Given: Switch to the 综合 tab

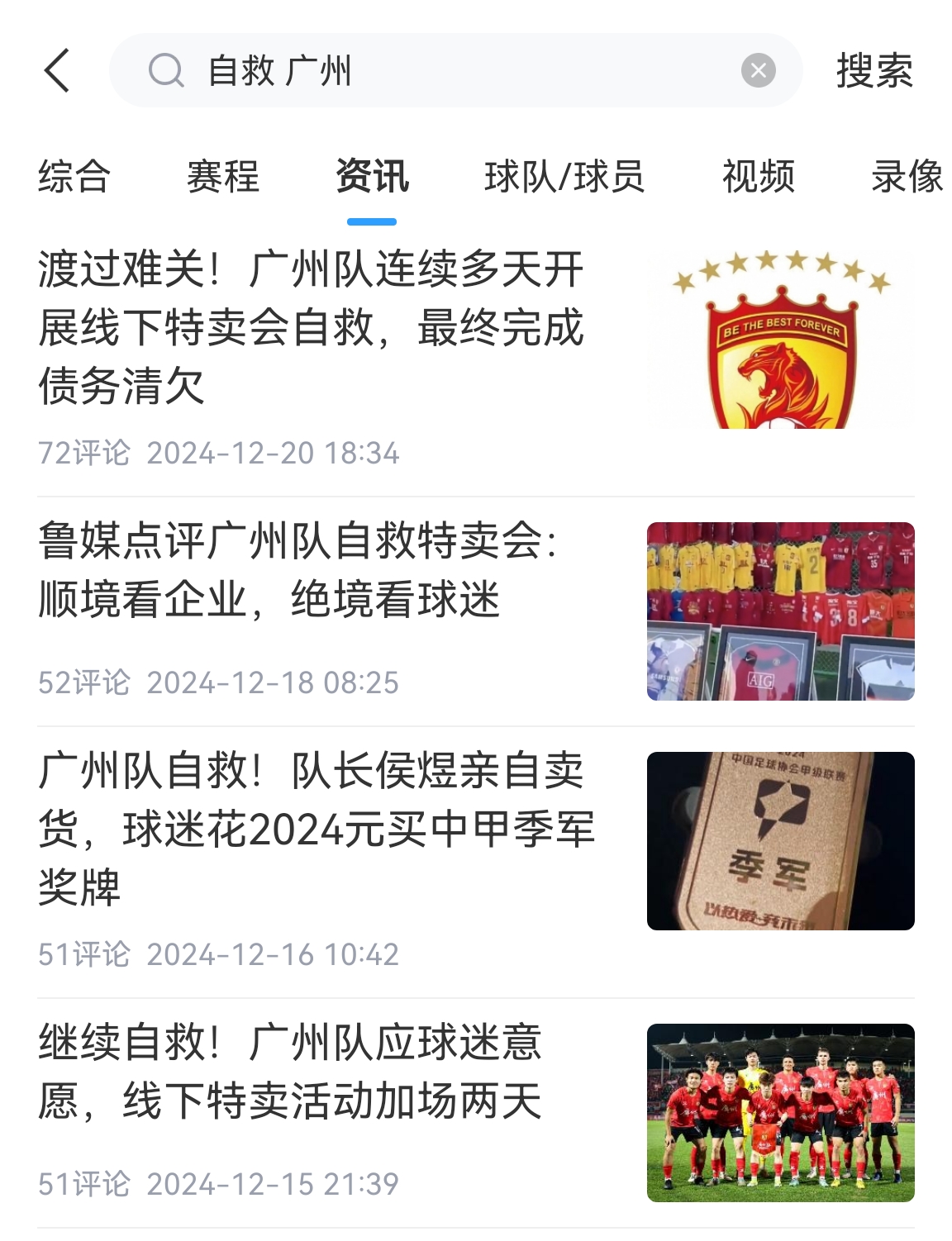Looking at the screenshot, I should [x=74, y=177].
